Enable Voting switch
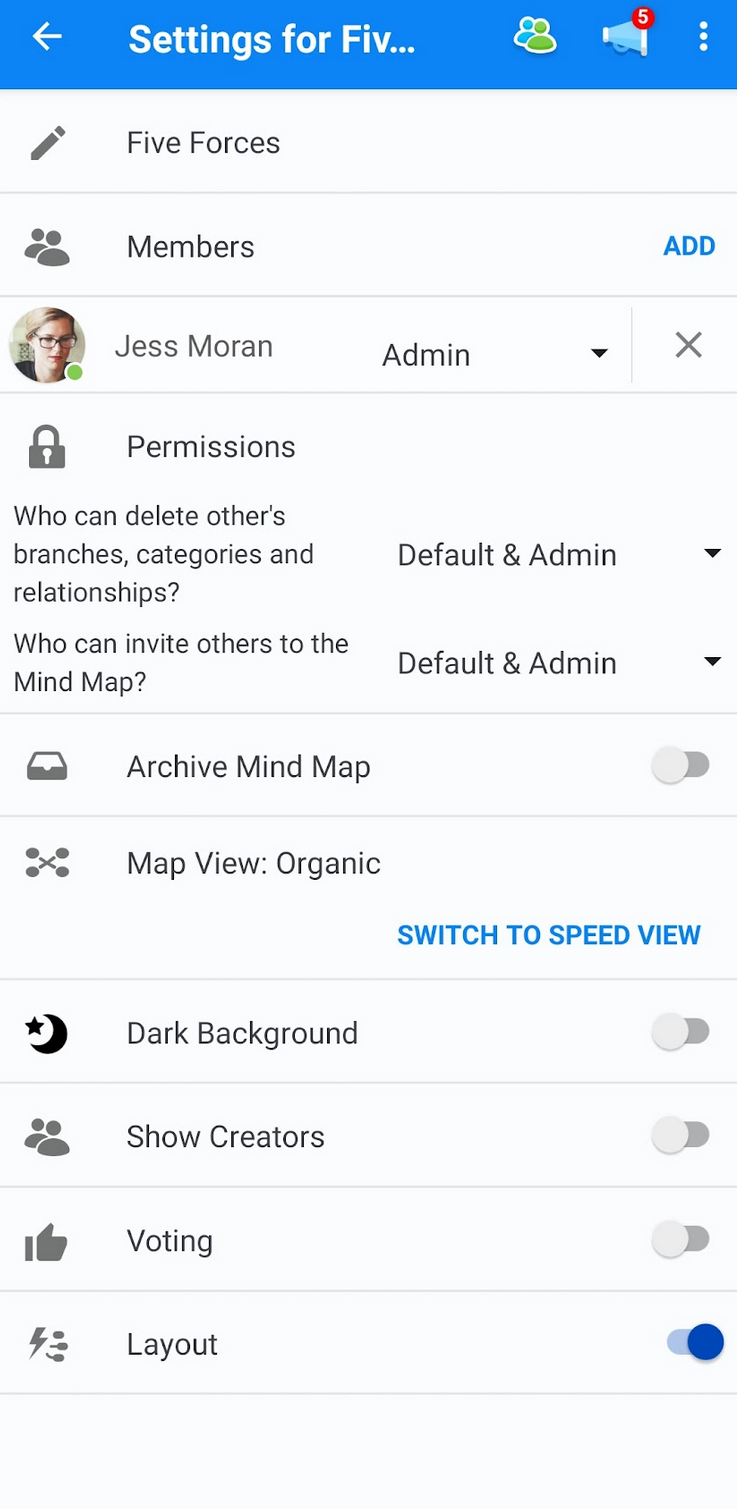 [x=681, y=1240]
